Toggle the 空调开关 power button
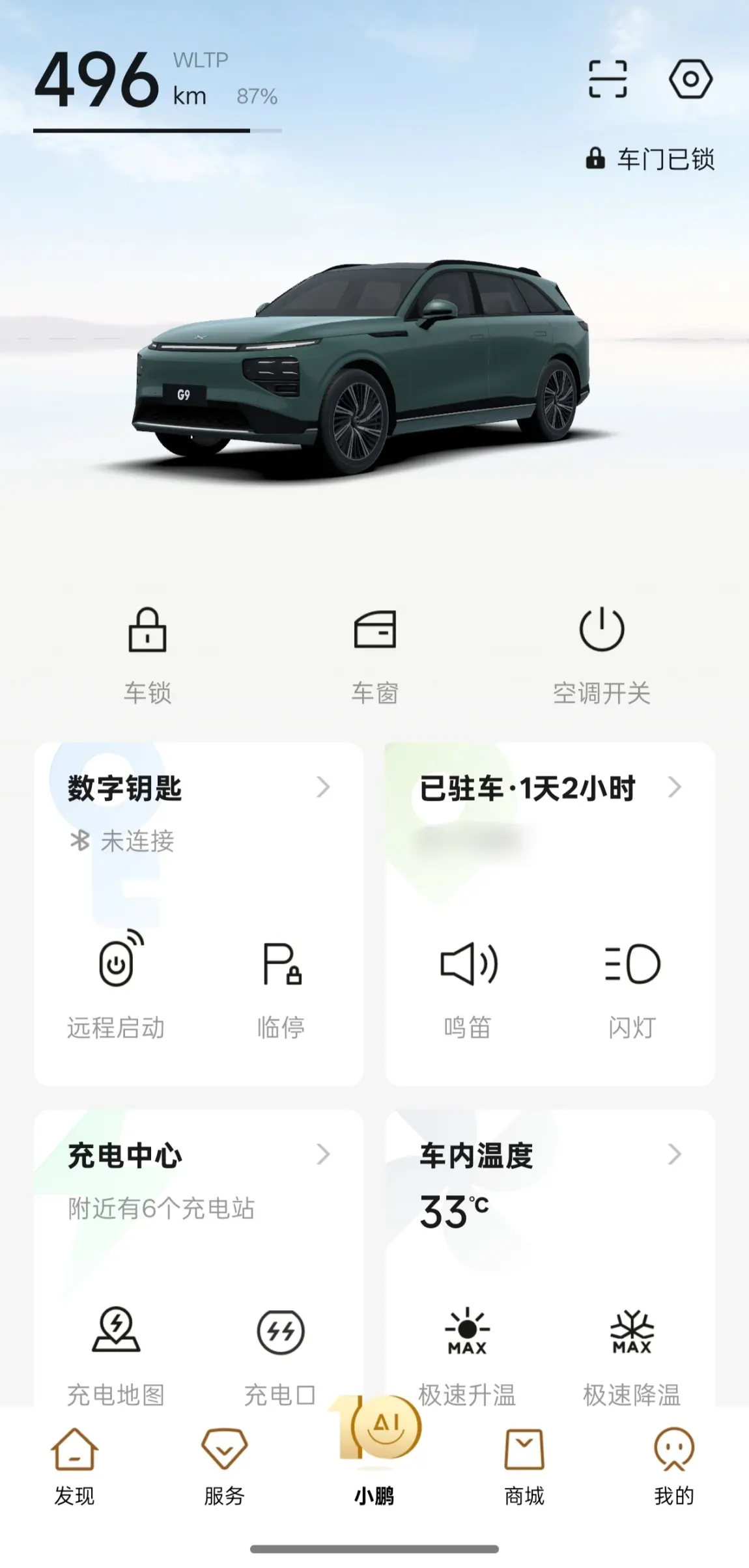The width and height of the screenshot is (749, 1568). [x=601, y=654]
